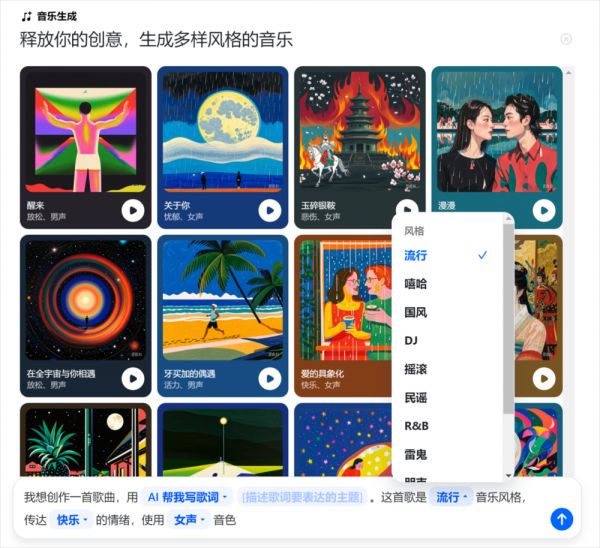Play the song 醒来

pos(133,210)
